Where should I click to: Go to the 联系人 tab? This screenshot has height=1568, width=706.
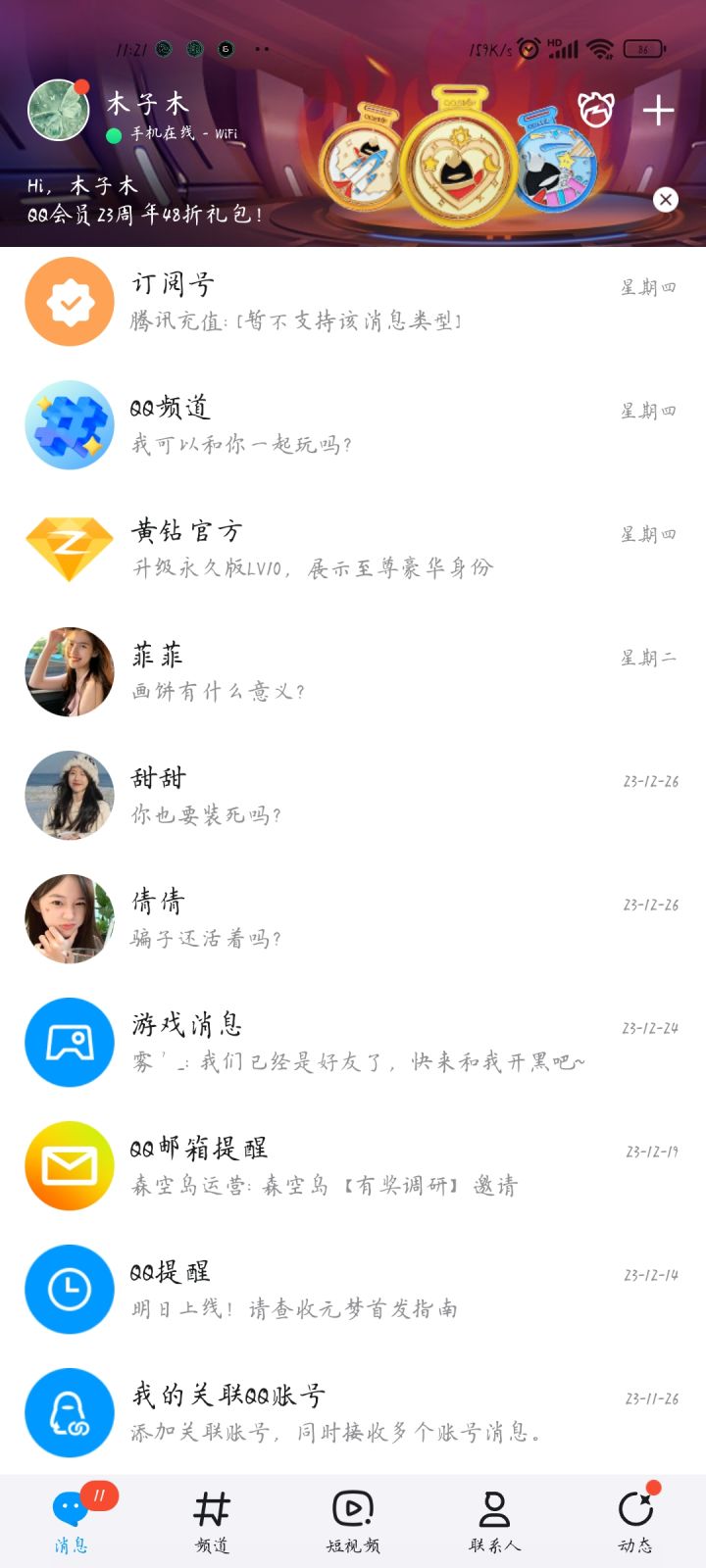(x=494, y=1522)
